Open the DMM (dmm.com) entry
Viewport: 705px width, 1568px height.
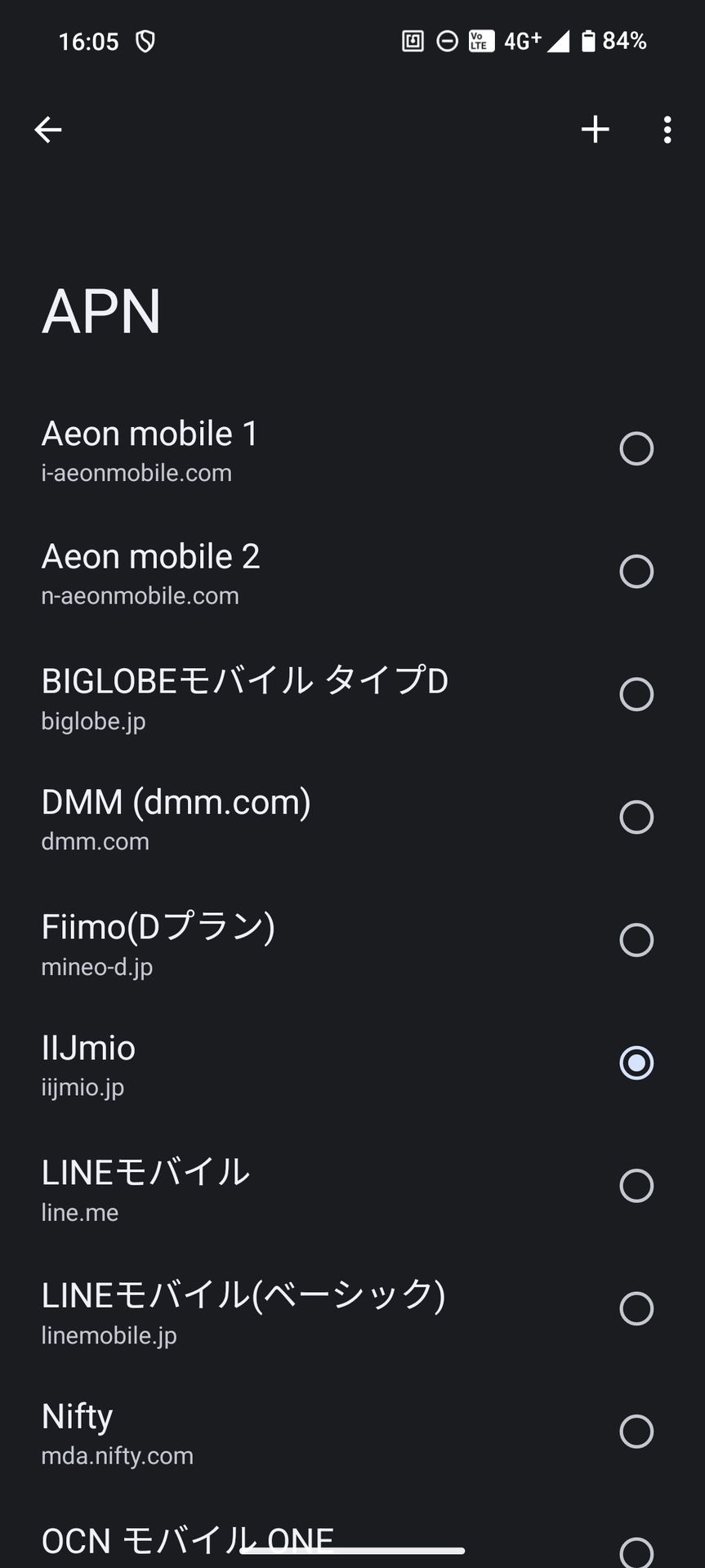point(245,817)
